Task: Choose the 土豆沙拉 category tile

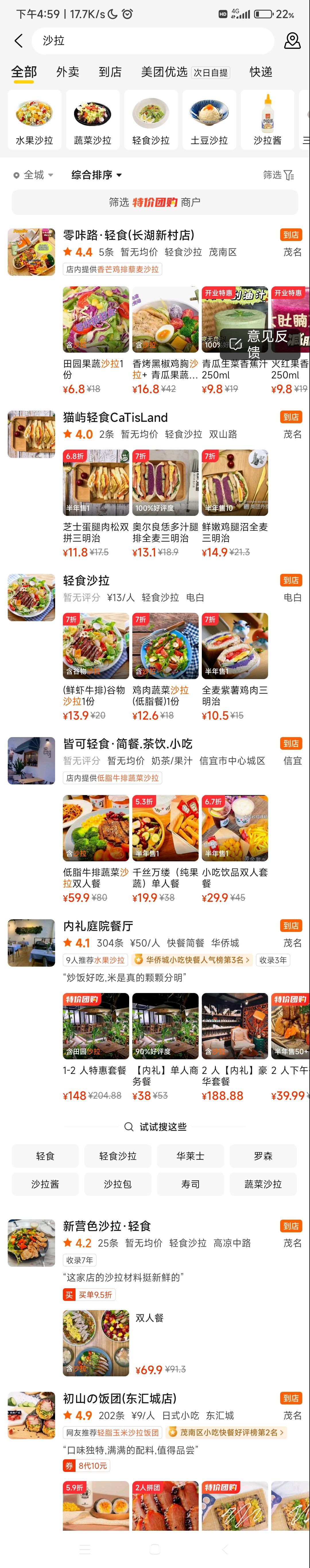Action: pyautogui.click(x=209, y=120)
